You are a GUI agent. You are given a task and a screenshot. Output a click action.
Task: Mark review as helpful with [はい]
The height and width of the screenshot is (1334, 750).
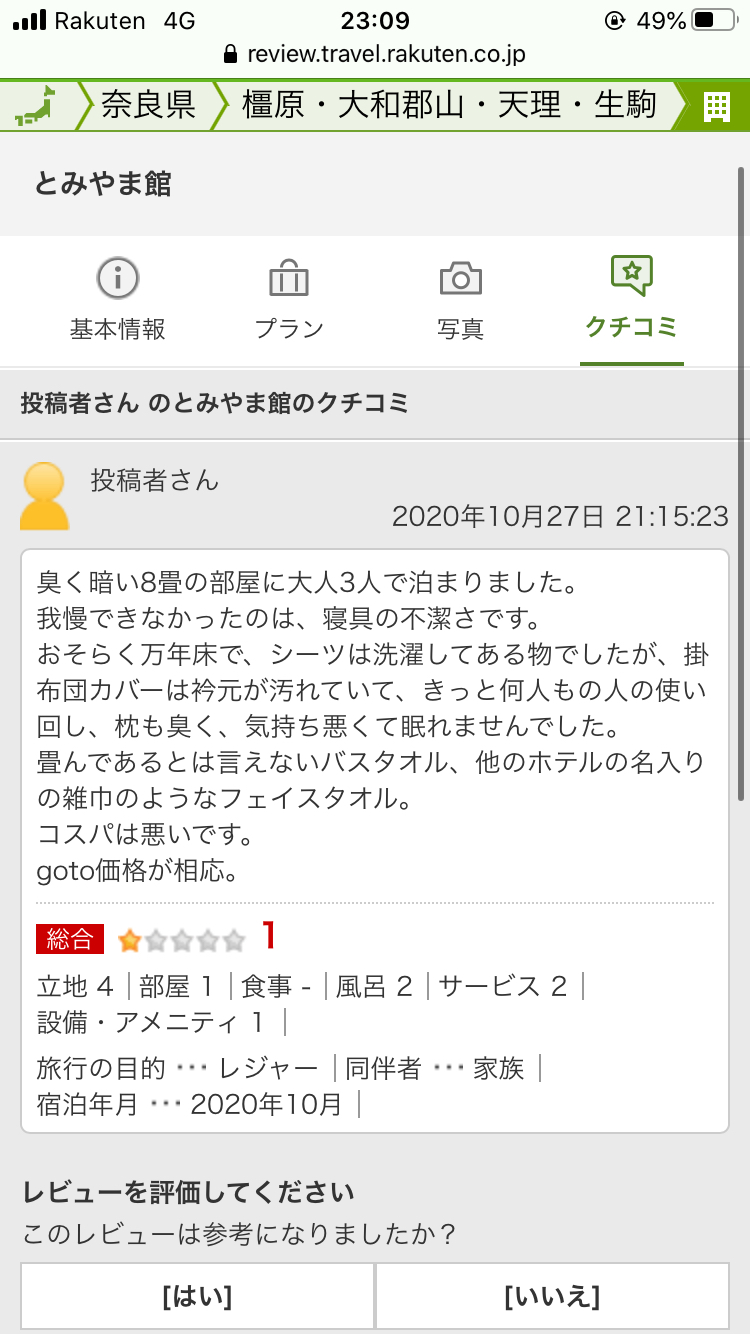(198, 1297)
